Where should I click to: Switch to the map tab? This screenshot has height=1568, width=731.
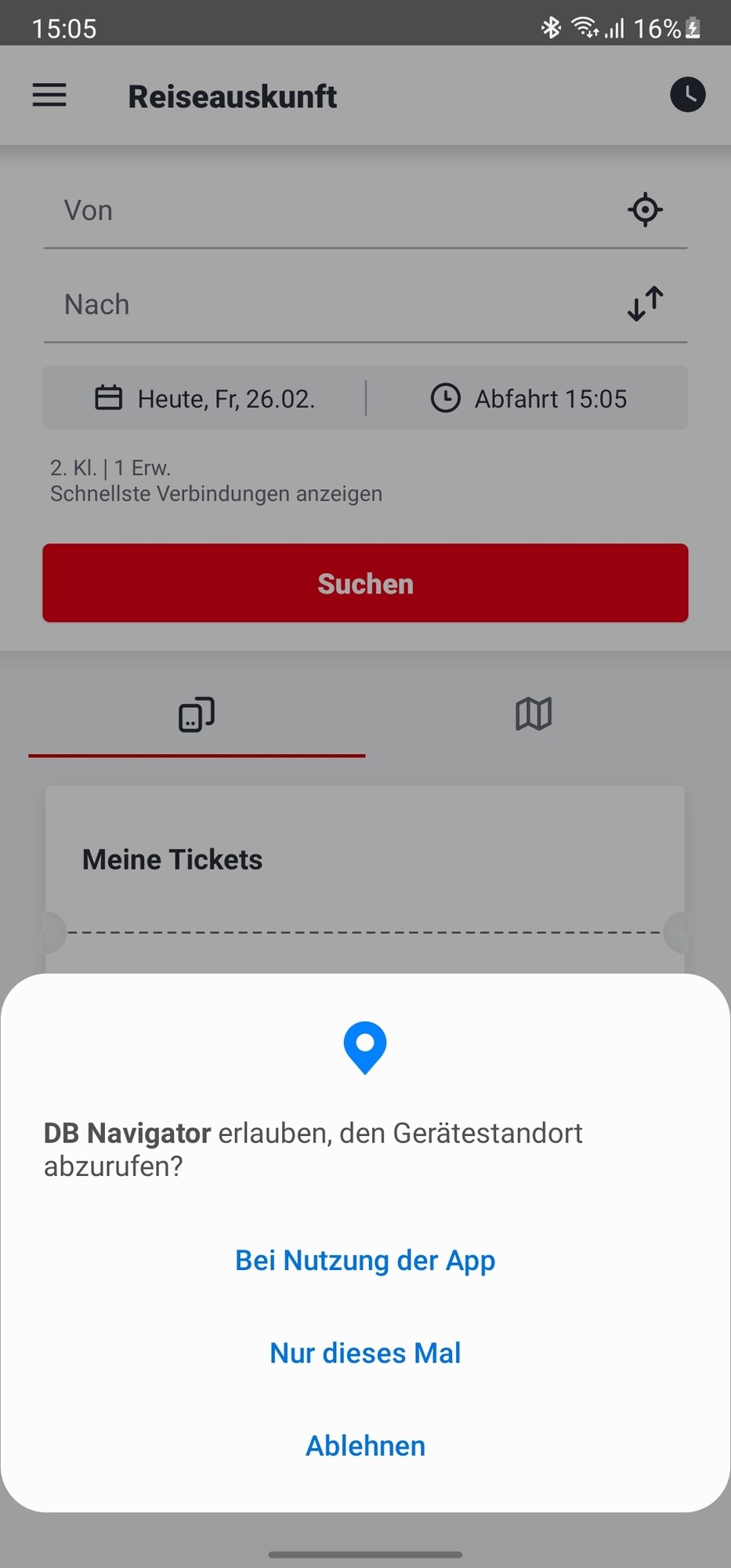click(x=534, y=715)
